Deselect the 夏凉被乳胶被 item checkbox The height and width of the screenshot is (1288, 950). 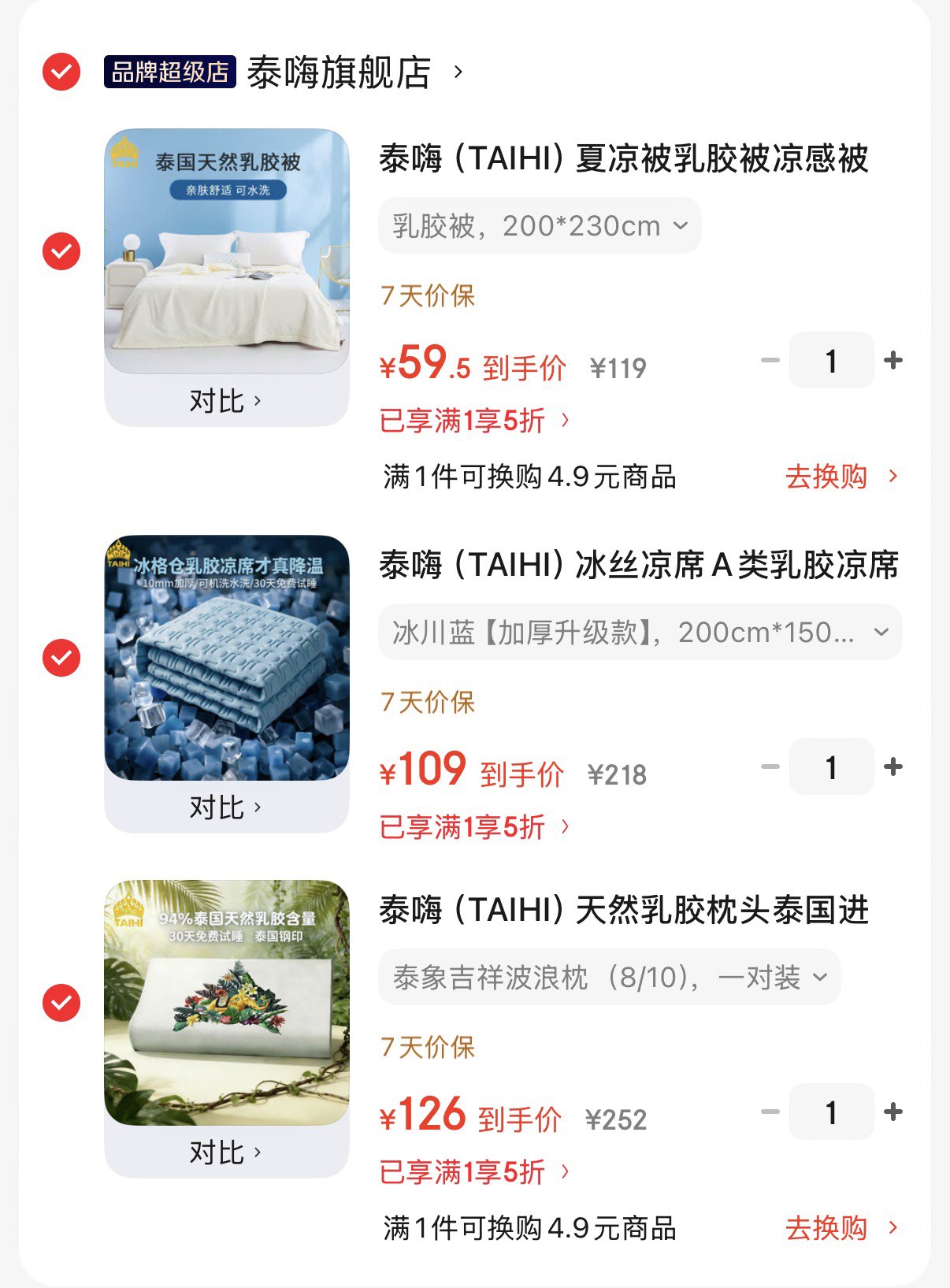pyautogui.click(x=61, y=251)
